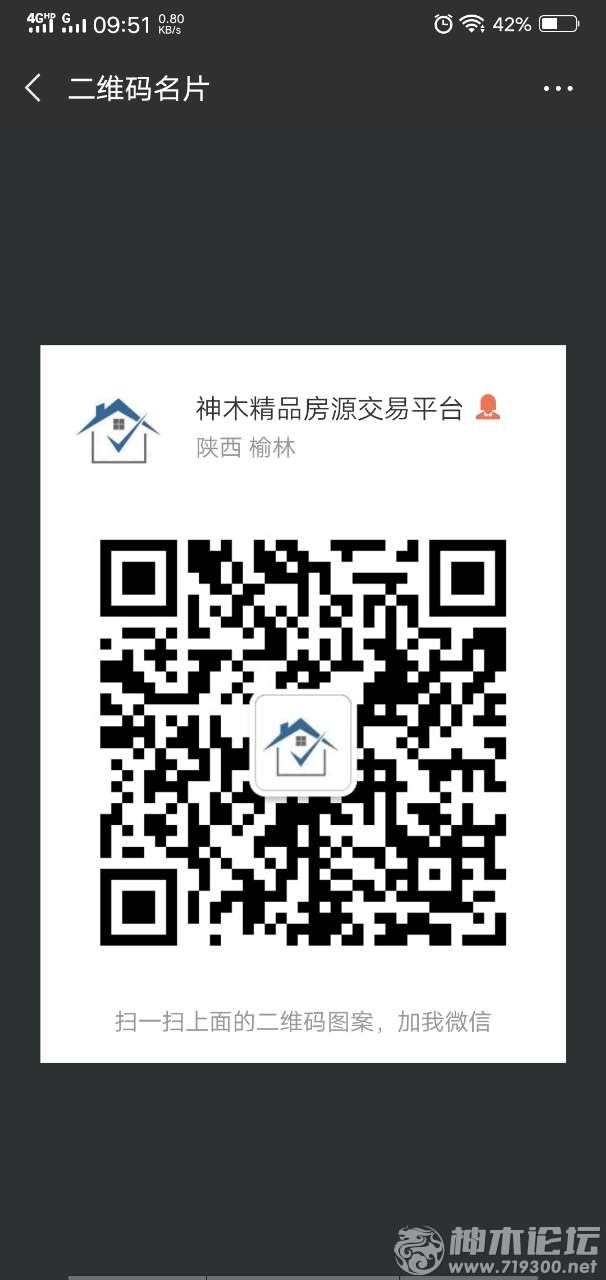
Task: Go back from the QR code card page
Action: (33, 88)
